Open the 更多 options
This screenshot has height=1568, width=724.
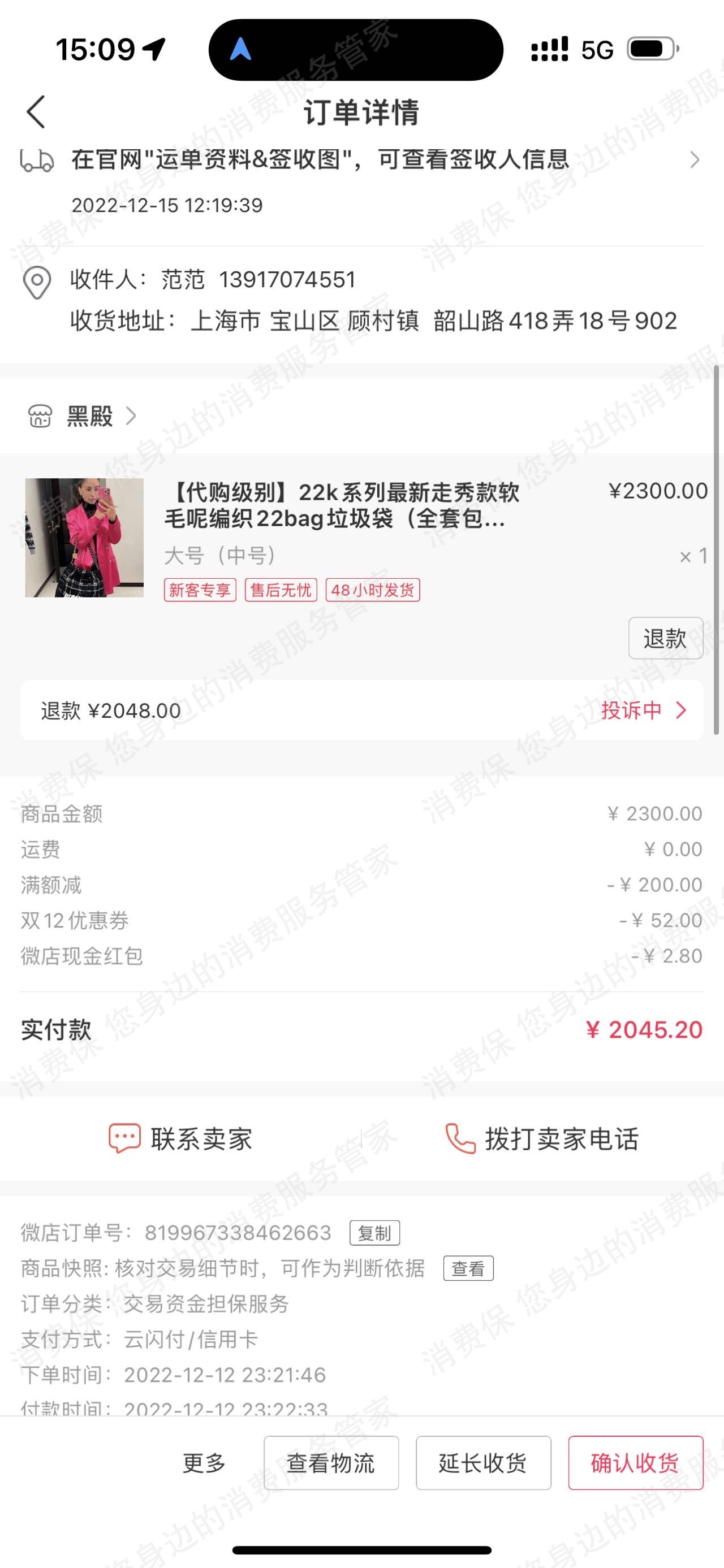click(x=205, y=1463)
